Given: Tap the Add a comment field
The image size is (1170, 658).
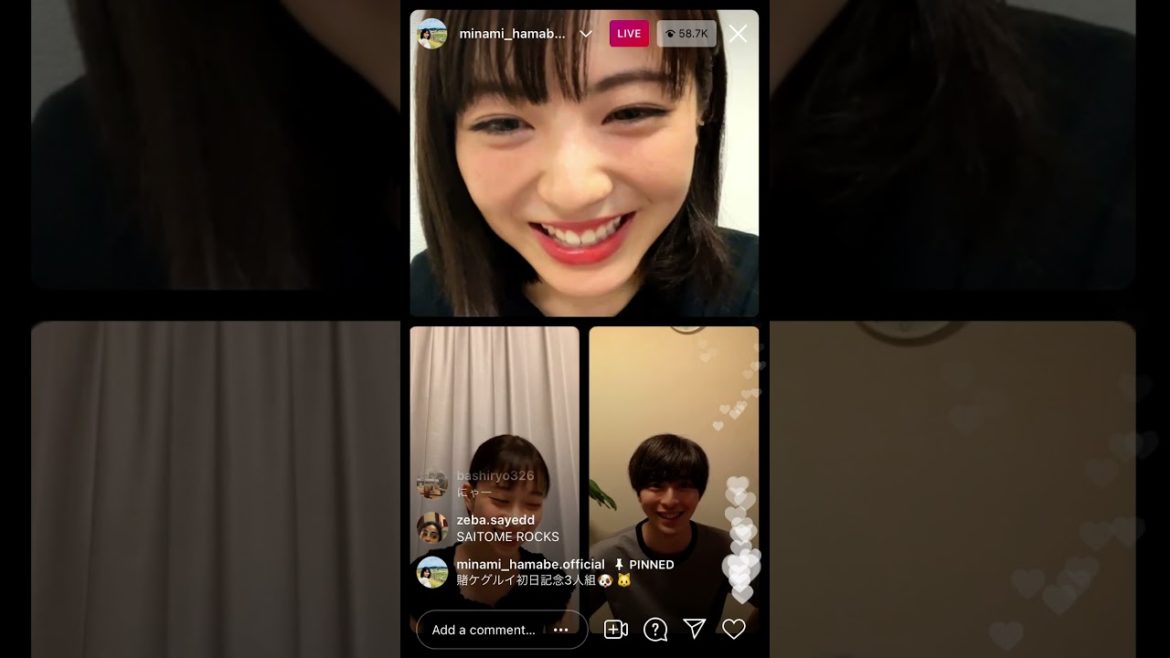Looking at the screenshot, I should point(483,630).
